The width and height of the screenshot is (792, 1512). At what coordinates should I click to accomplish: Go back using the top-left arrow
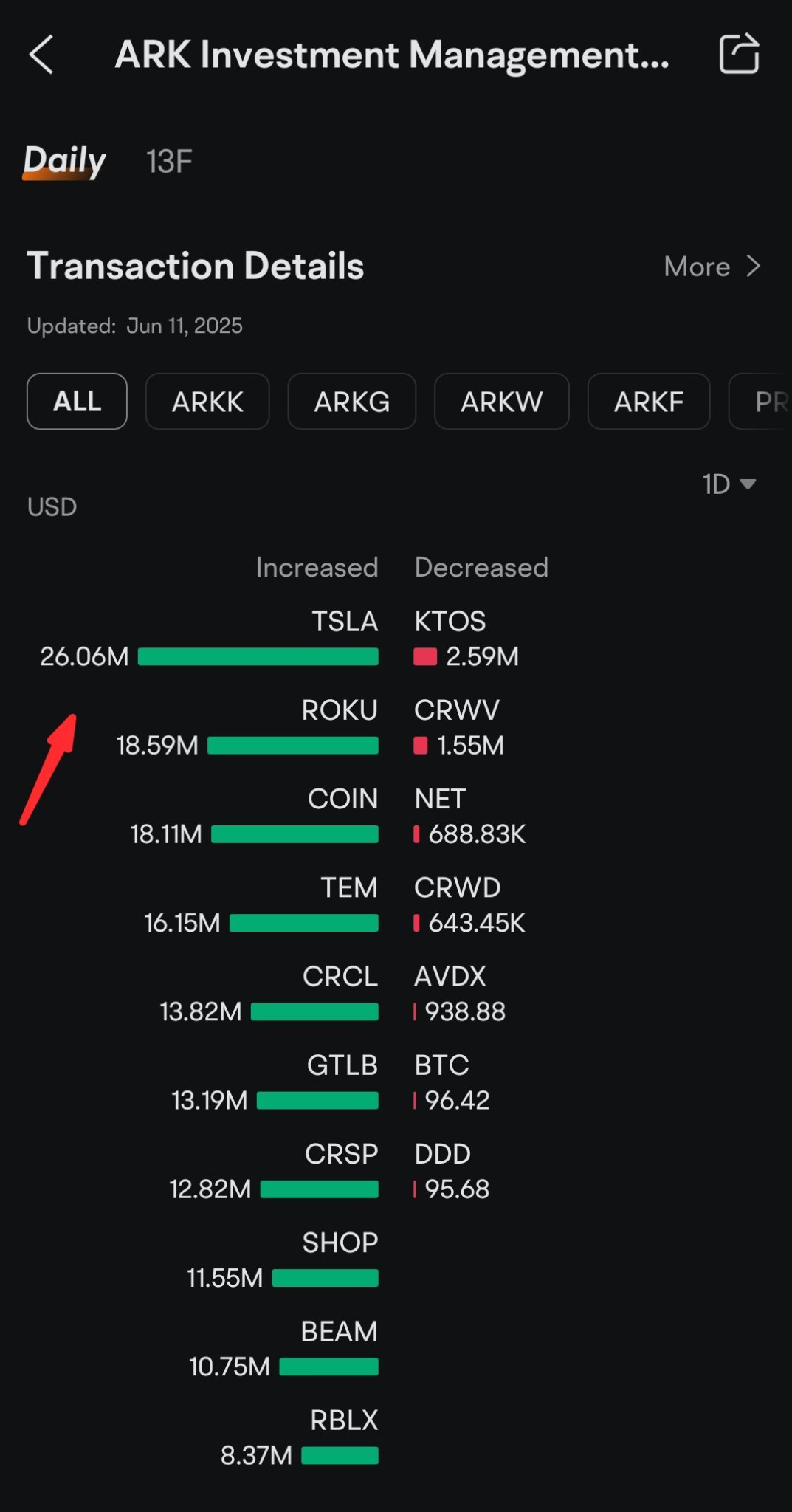[x=41, y=55]
